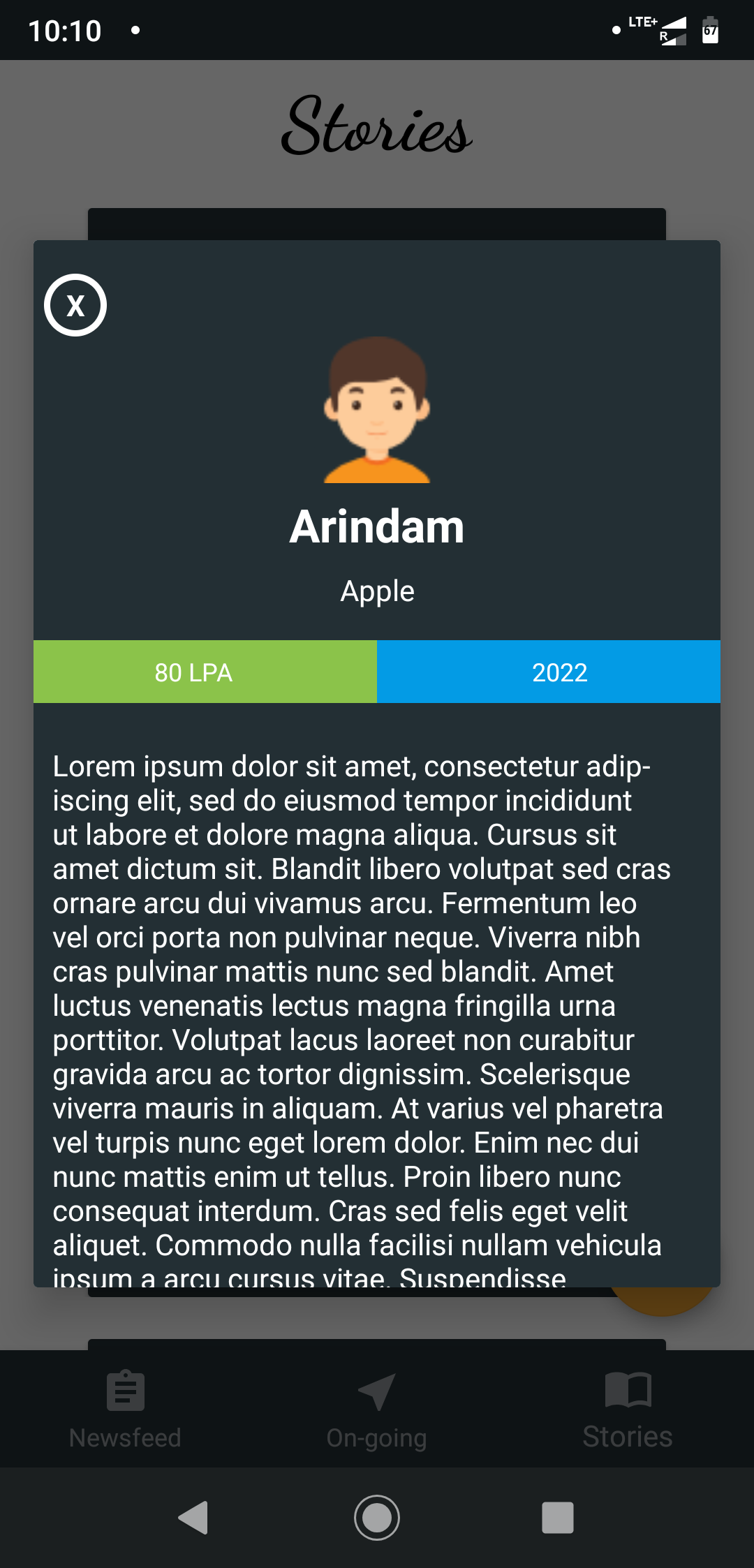754x1568 pixels.
Task: Go to the home screen
Action: (x=377, y=1517)
